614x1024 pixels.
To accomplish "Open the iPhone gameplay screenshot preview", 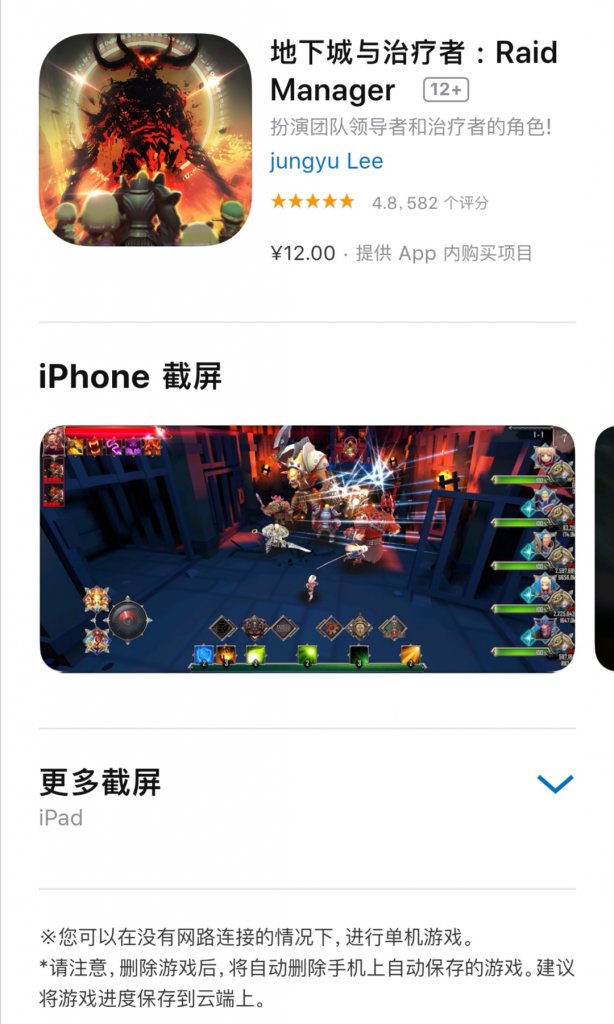I will [307, 549].
